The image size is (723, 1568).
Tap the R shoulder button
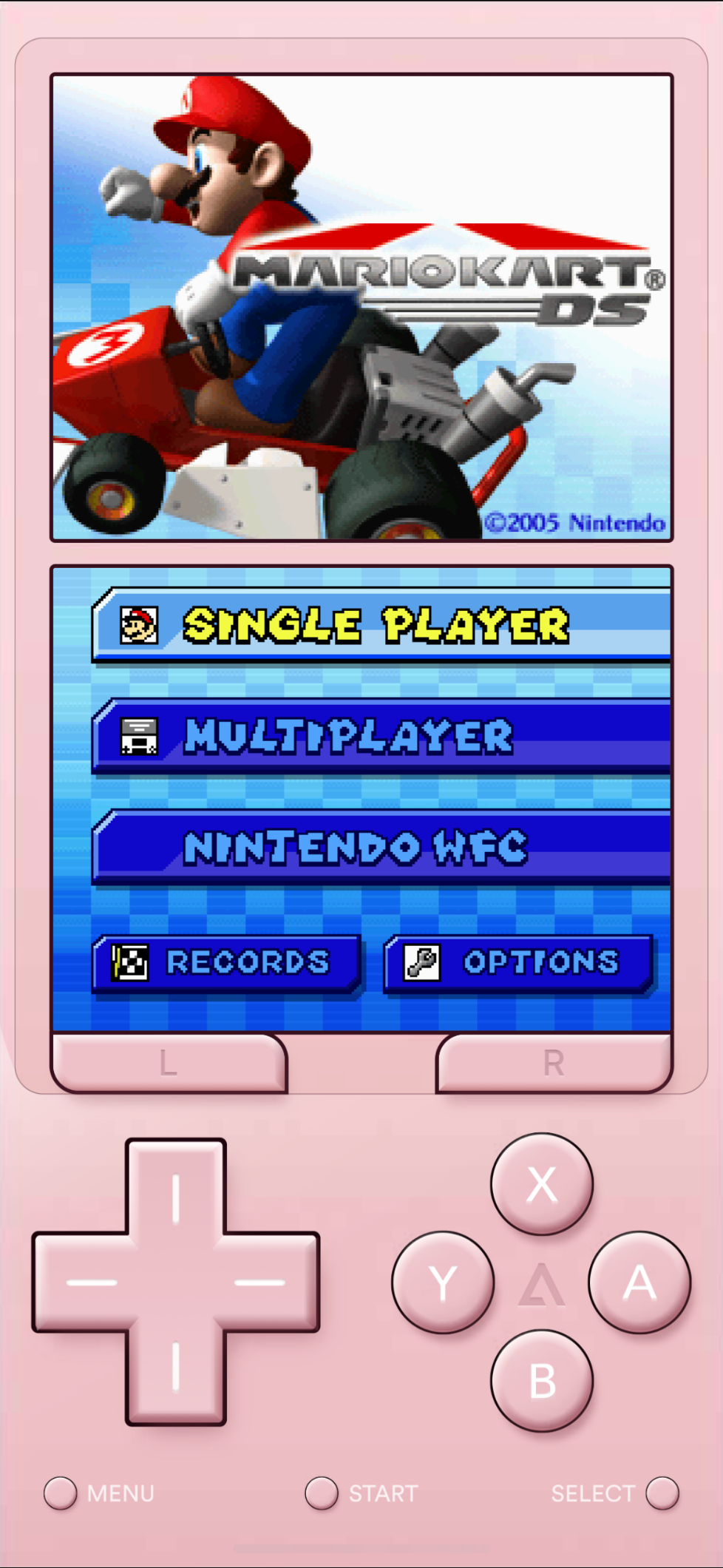tap(554, 1063)
